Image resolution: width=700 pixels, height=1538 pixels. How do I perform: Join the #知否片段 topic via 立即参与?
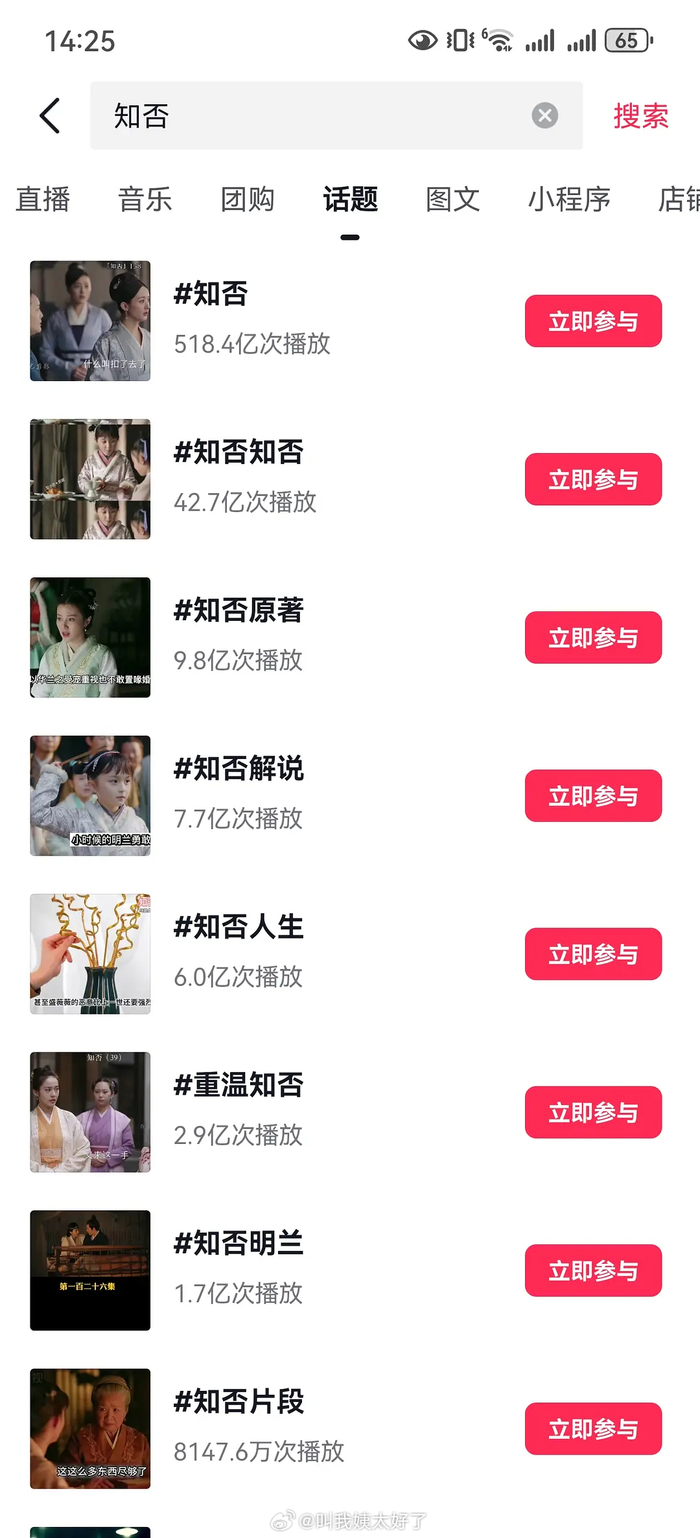[x=593, y=1429]
